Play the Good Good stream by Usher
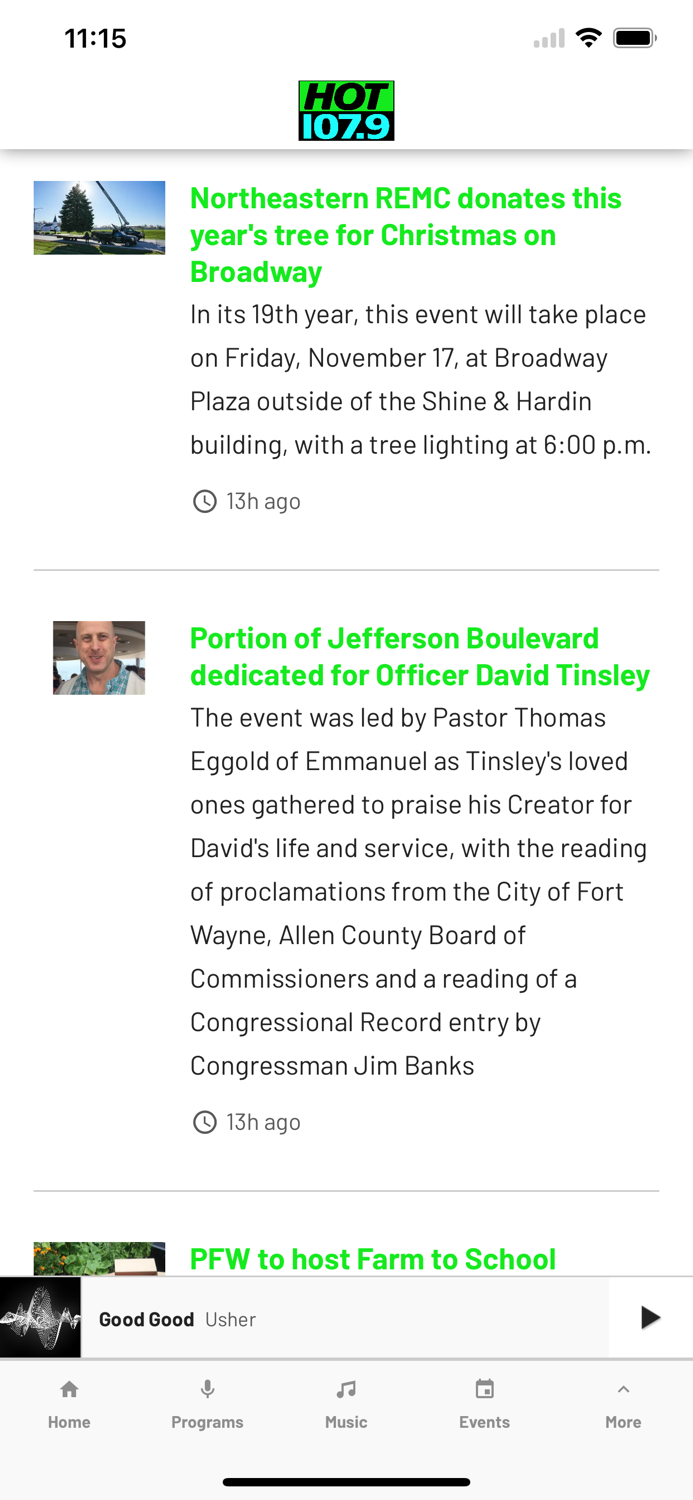The height and width of the screenshot is (1500, 693). [x=650, y=1318]
